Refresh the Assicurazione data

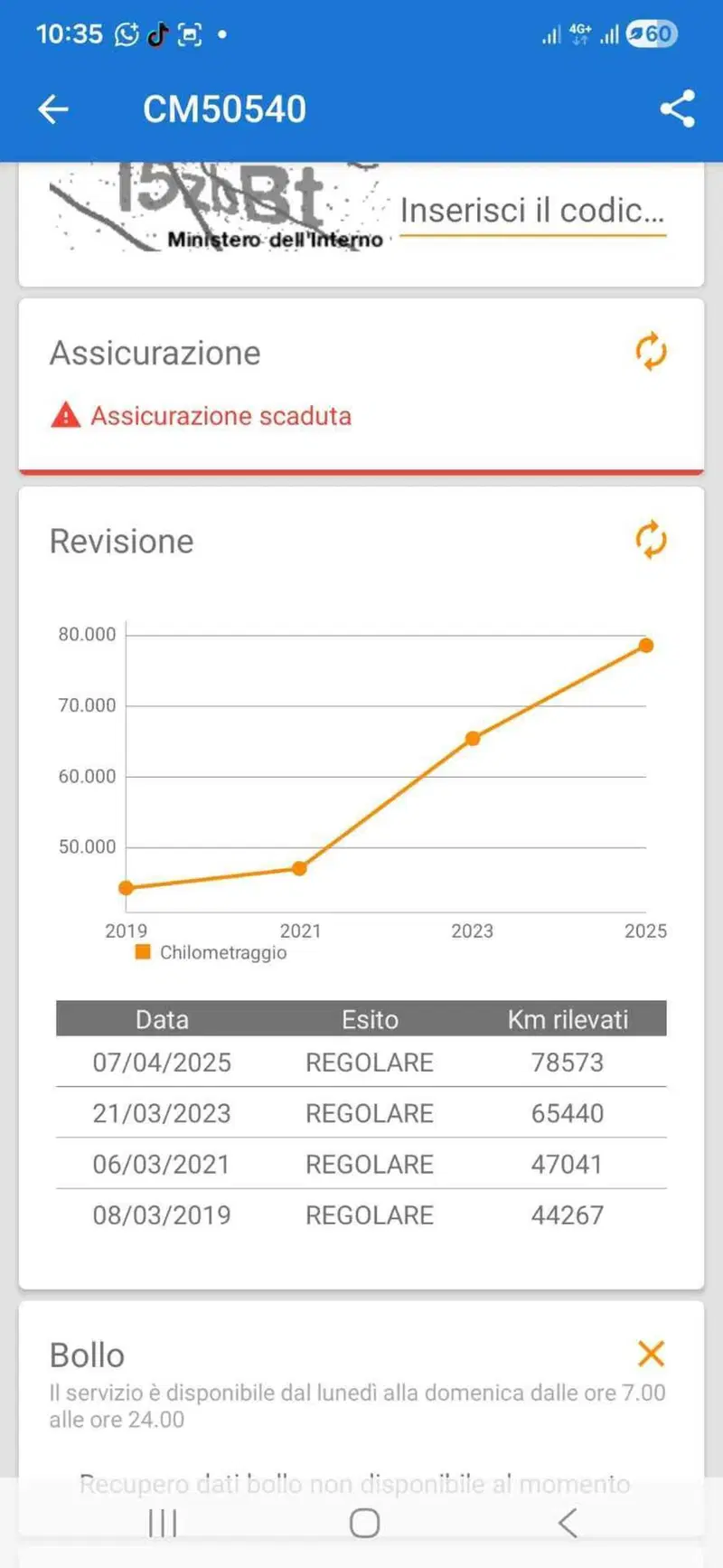point(651,352)
